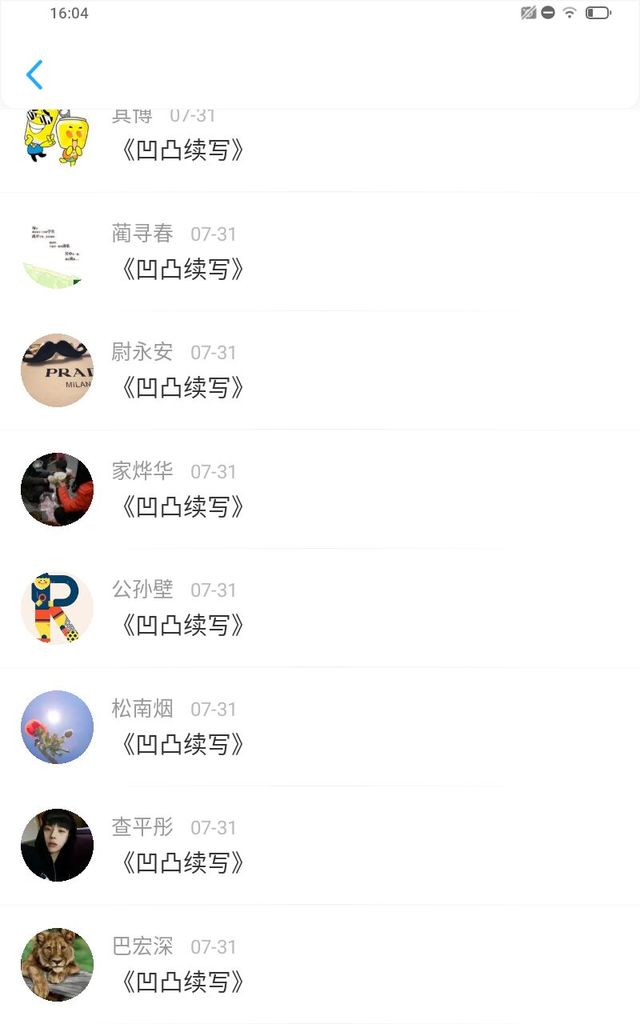Open 家烨华's 《凹凸续写》 entry
The image size is (640, 1024).
(x=182, y=507)
